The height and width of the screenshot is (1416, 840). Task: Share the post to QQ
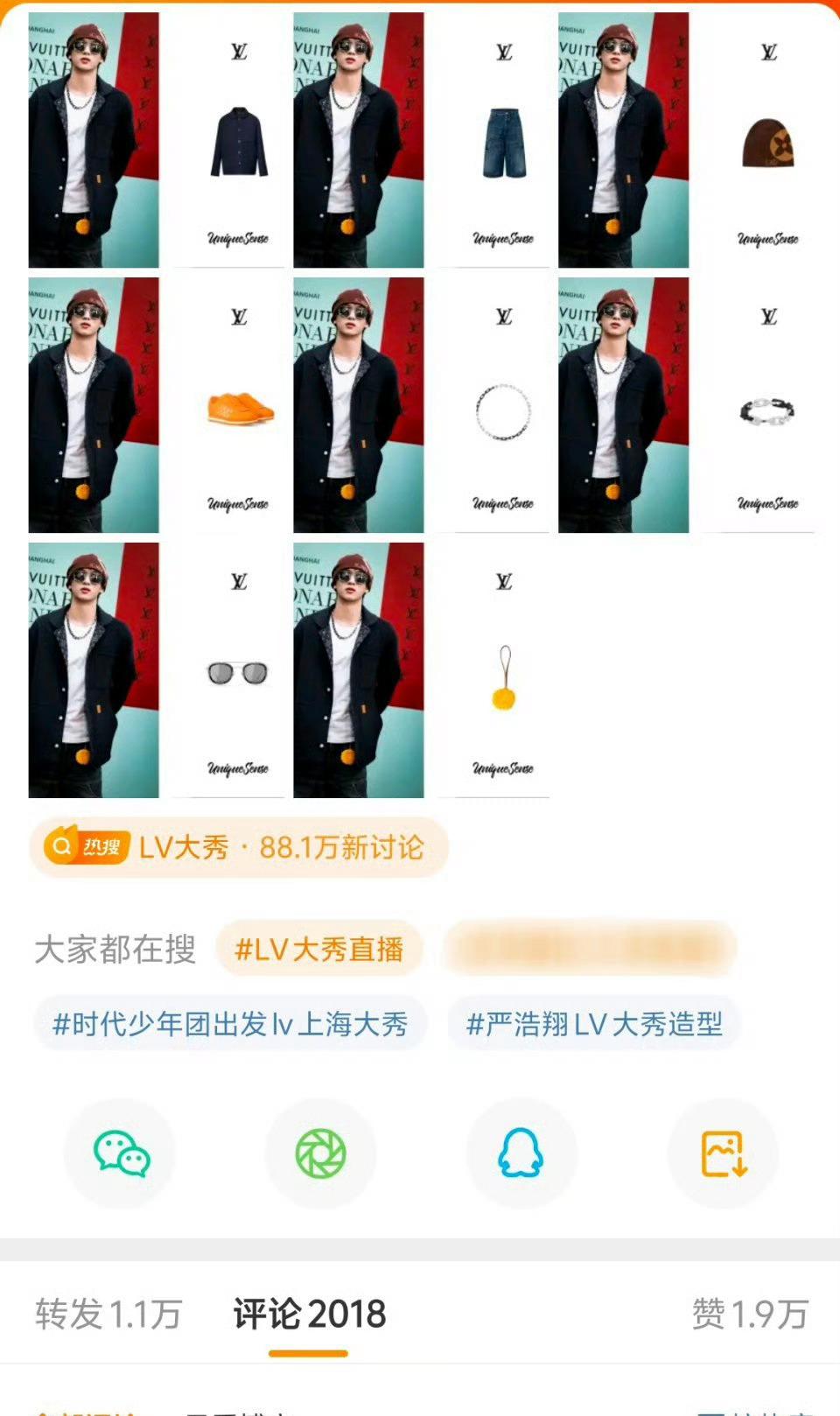pyautogui.click(x=521, y=1153)
